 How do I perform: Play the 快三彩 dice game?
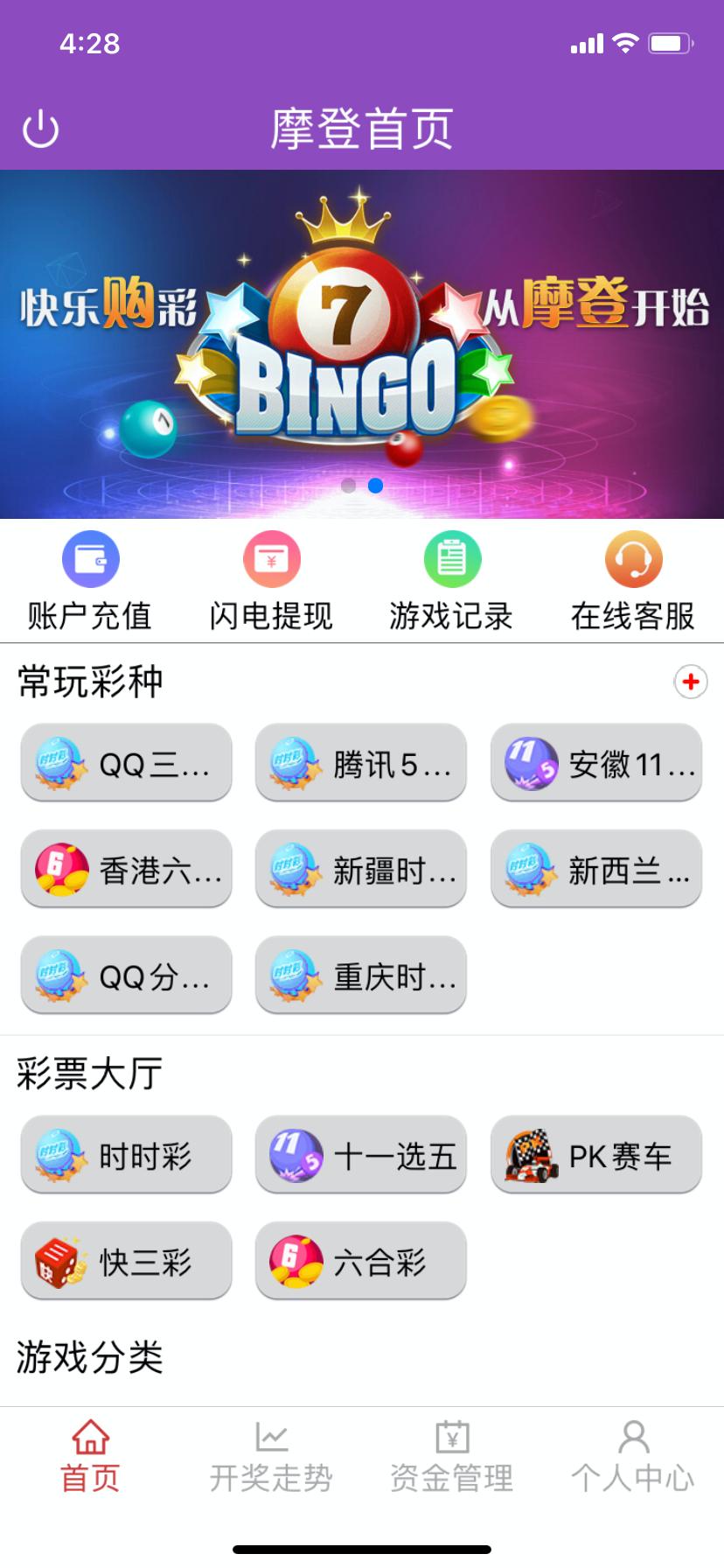[126, 1261]
